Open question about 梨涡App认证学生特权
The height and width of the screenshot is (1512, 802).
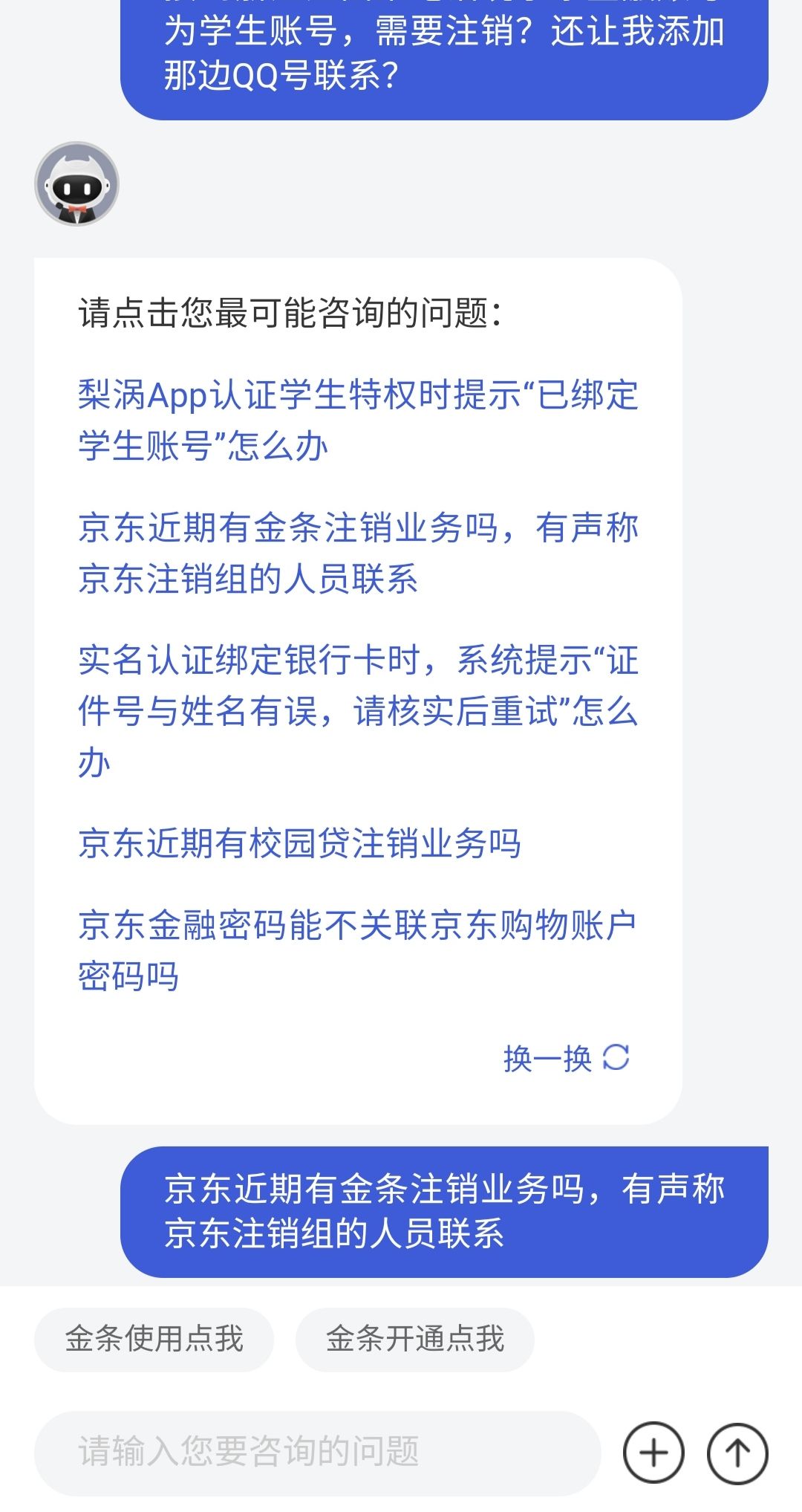point(358,420)
